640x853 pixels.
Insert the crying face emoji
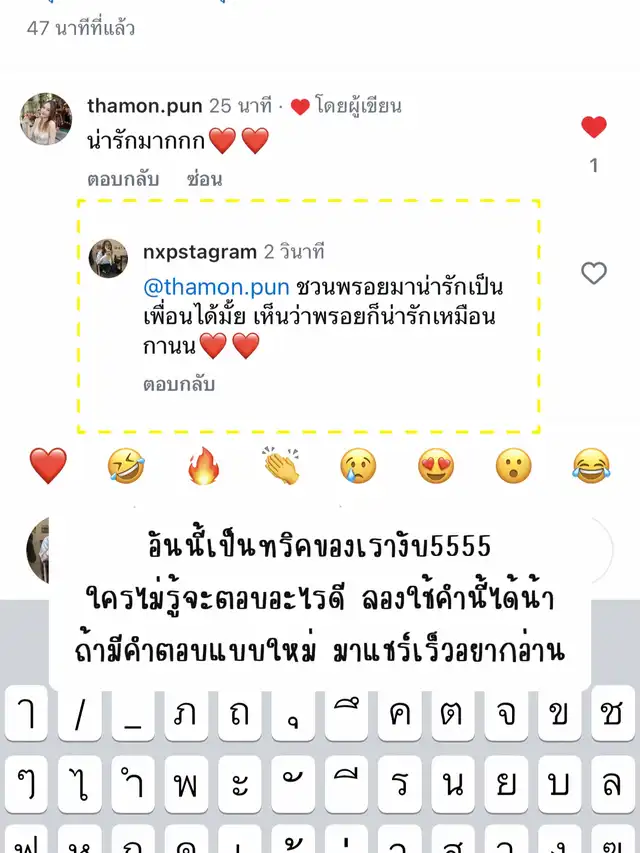(x=358, y=466)
